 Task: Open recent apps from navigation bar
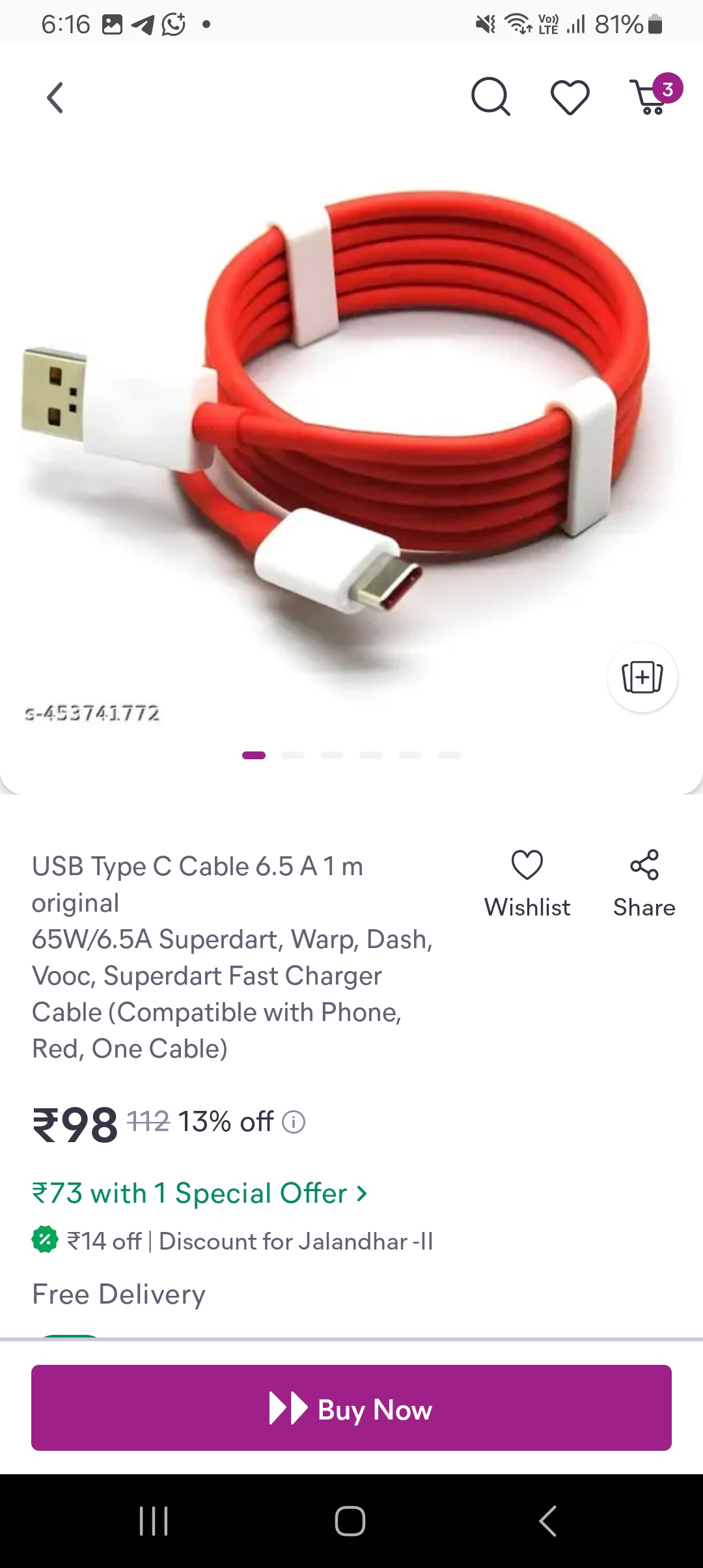(154, 1521)
